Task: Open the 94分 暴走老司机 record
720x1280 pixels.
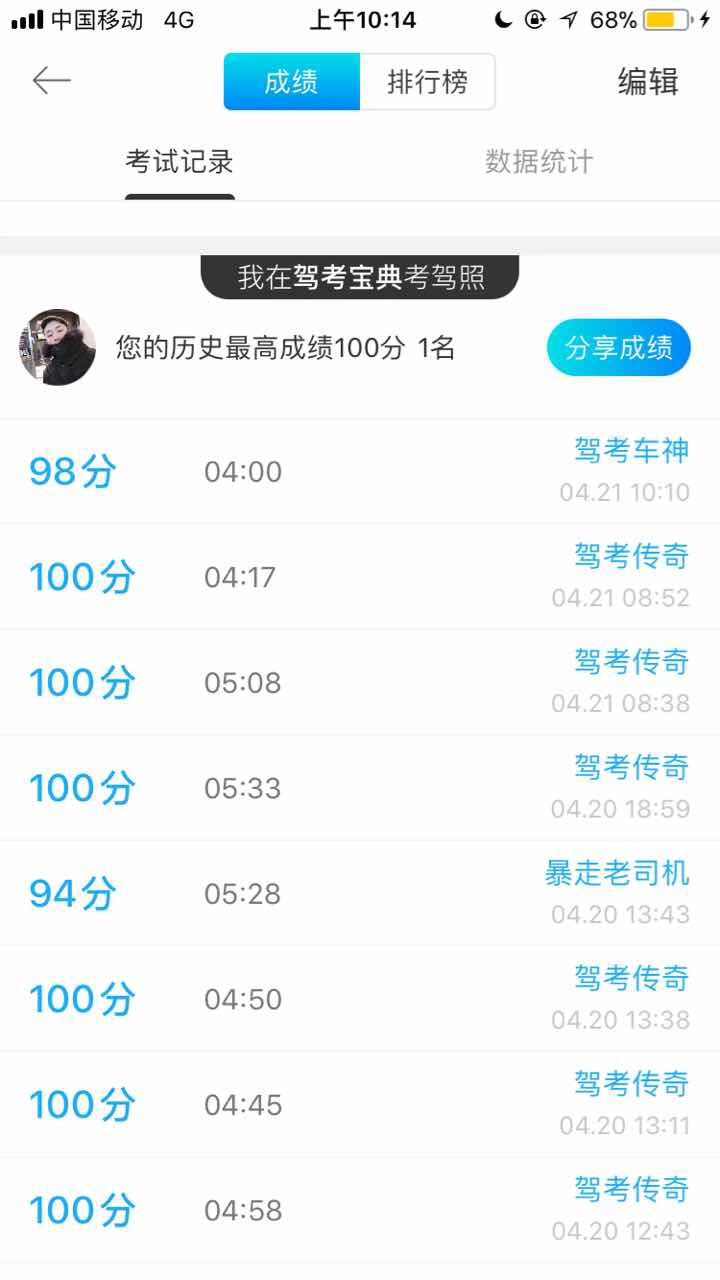Action: 360,893
